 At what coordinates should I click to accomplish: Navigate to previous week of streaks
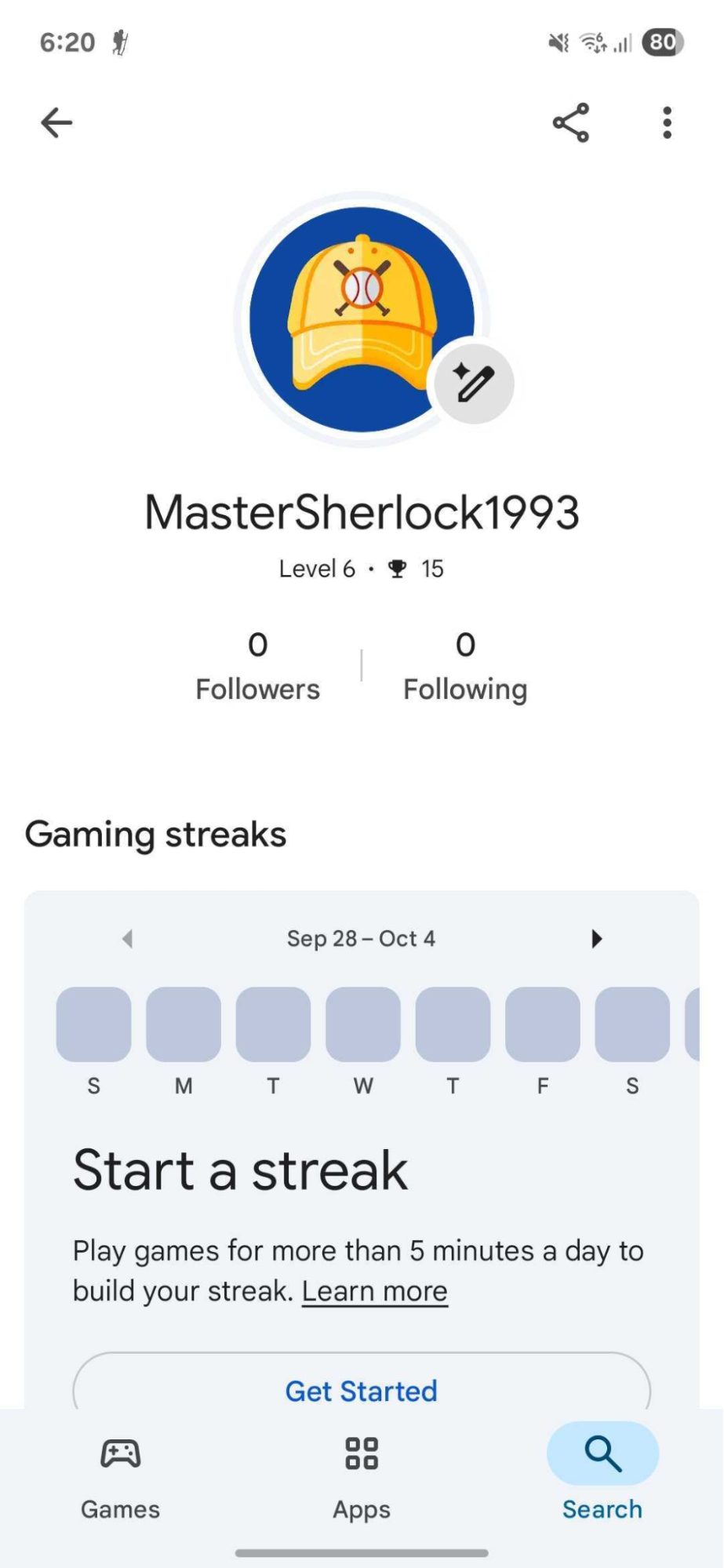click(126, 938)
